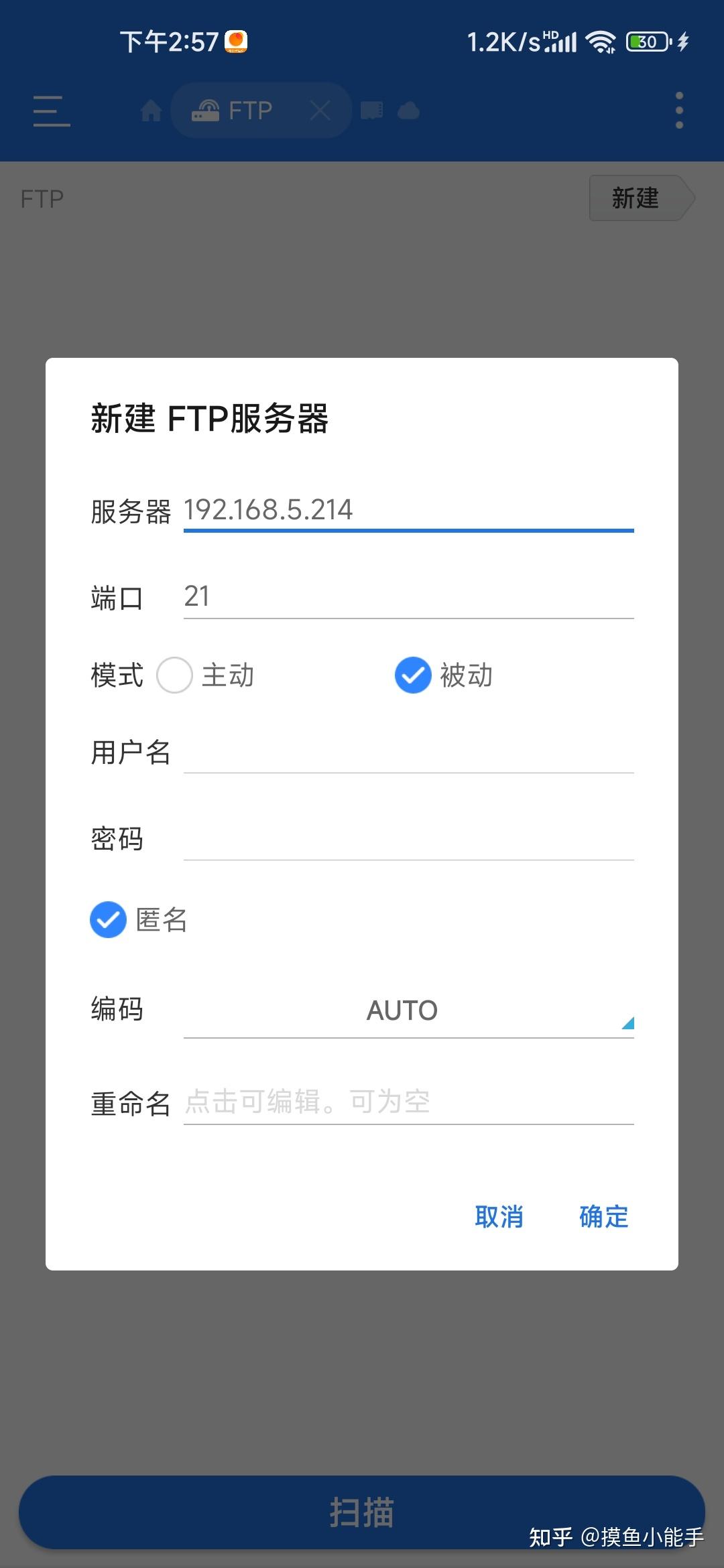The height and width of the screenshot is (1568, 724).
Task: Uncheck the 匿名 anonymous login checkbox
Action: (x=107, y=921)
